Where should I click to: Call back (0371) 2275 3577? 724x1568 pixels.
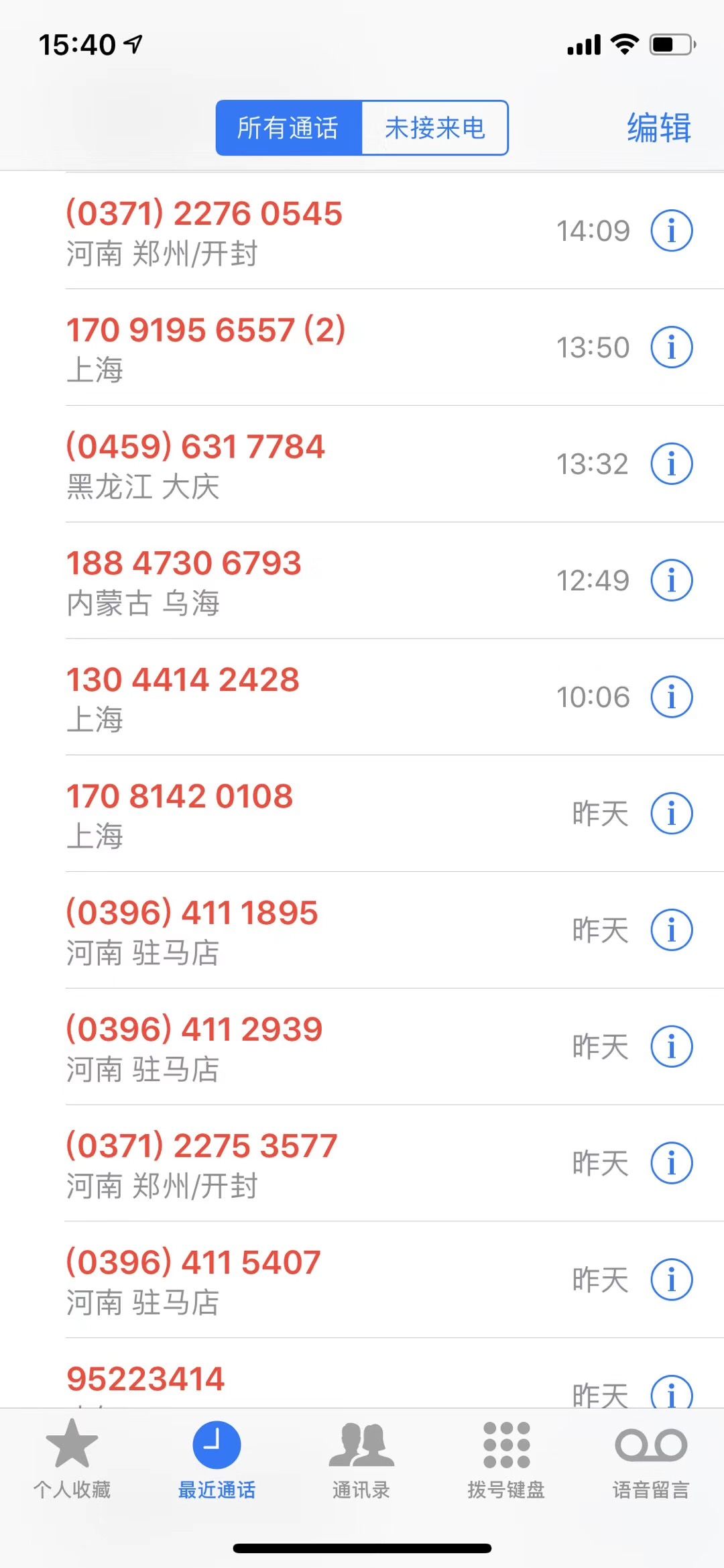click(268, 1164)
